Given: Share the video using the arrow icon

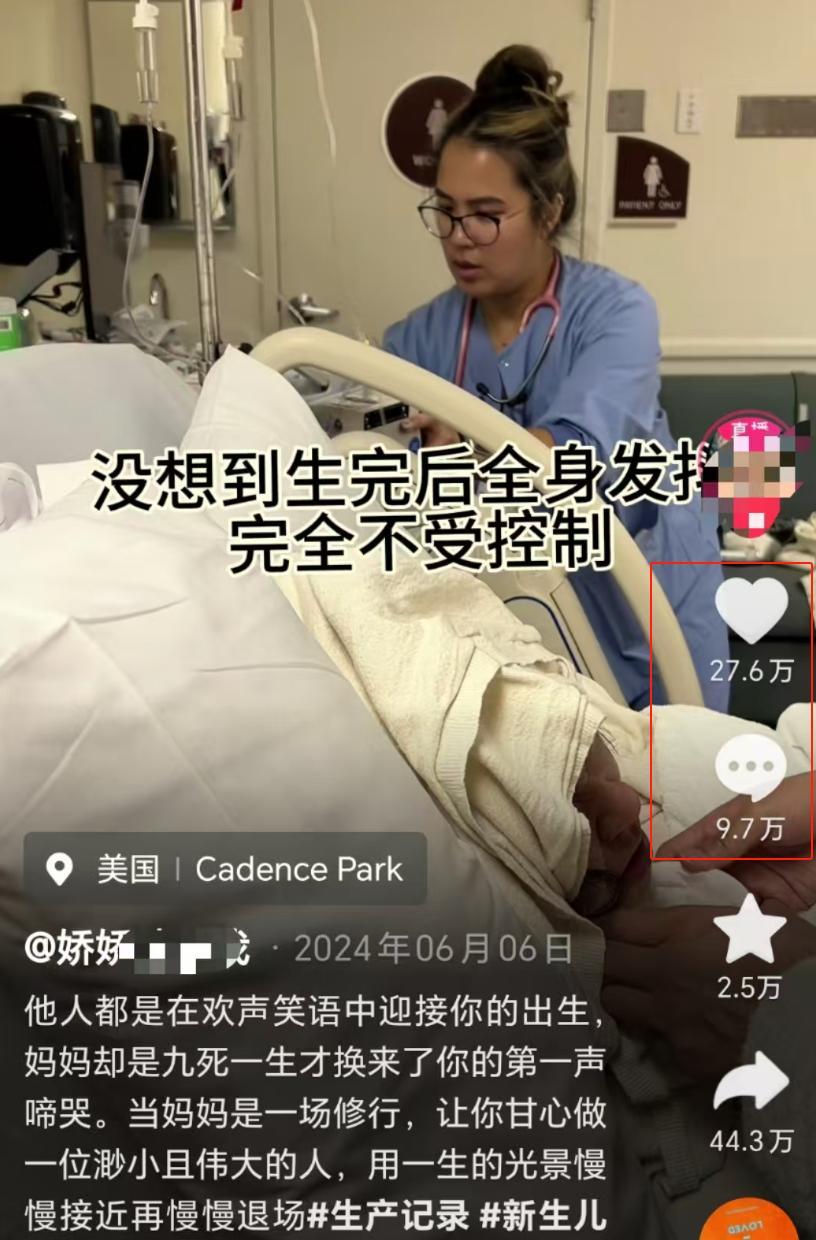Looking at the screenshot, I should tap(751, 1082).
